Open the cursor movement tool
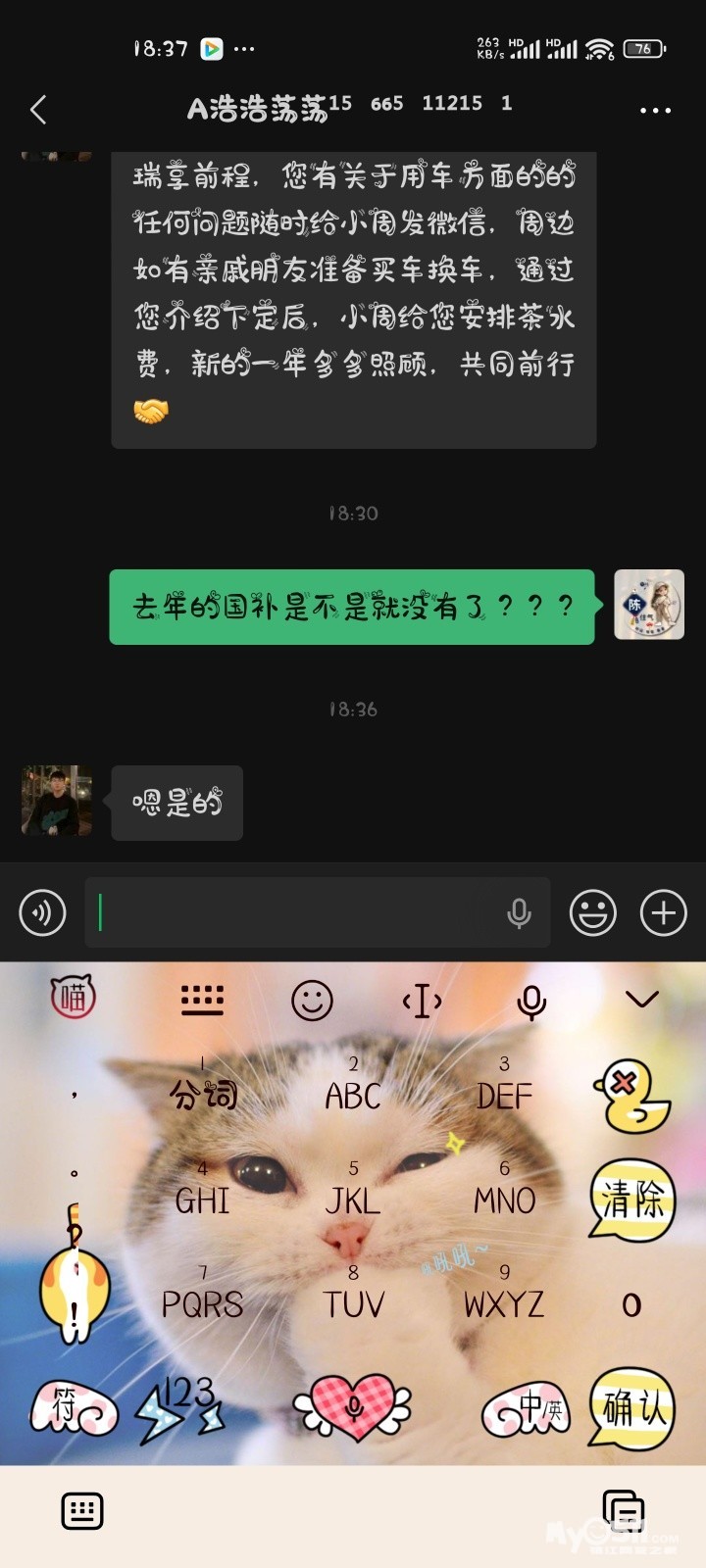706x1568 pixels. point(422,1001)
